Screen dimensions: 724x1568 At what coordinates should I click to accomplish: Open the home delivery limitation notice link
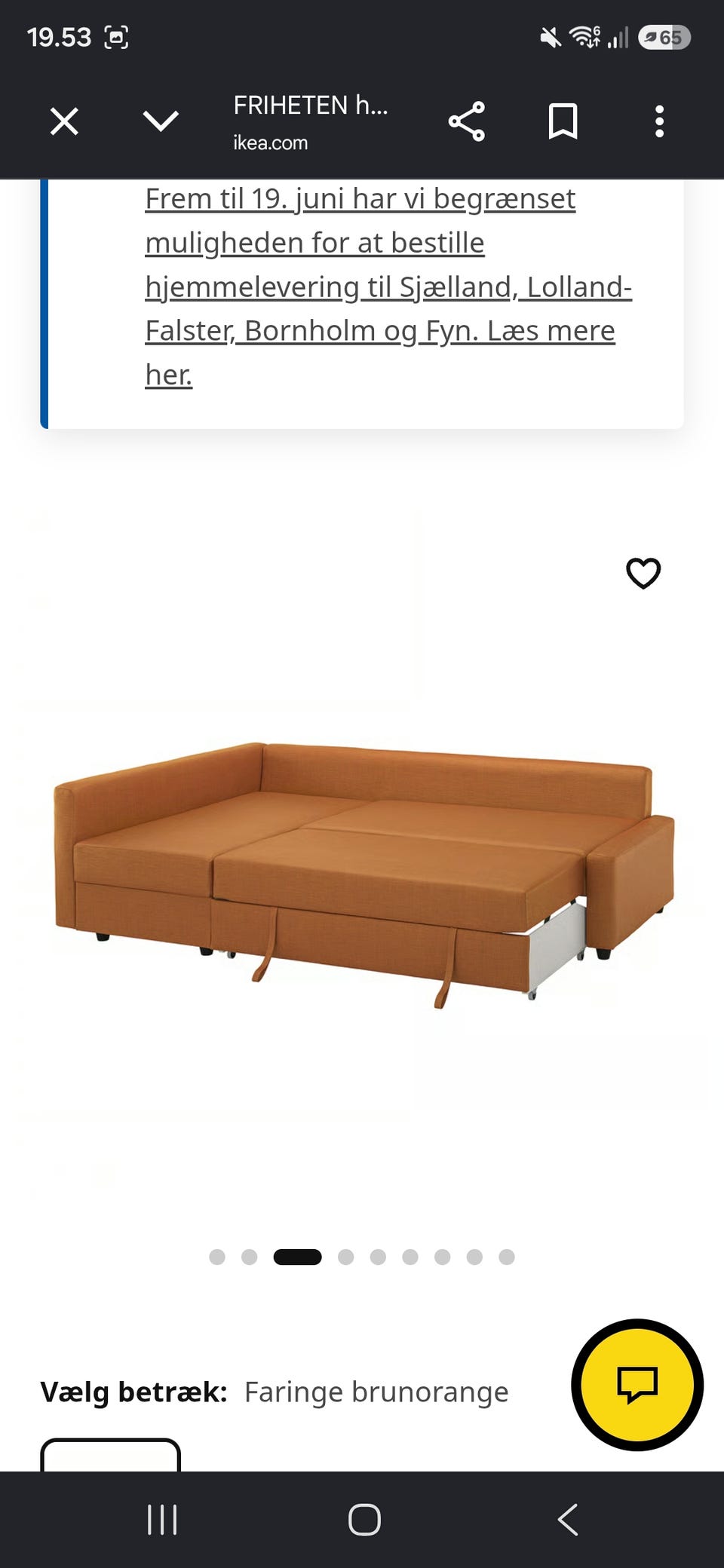388,286
